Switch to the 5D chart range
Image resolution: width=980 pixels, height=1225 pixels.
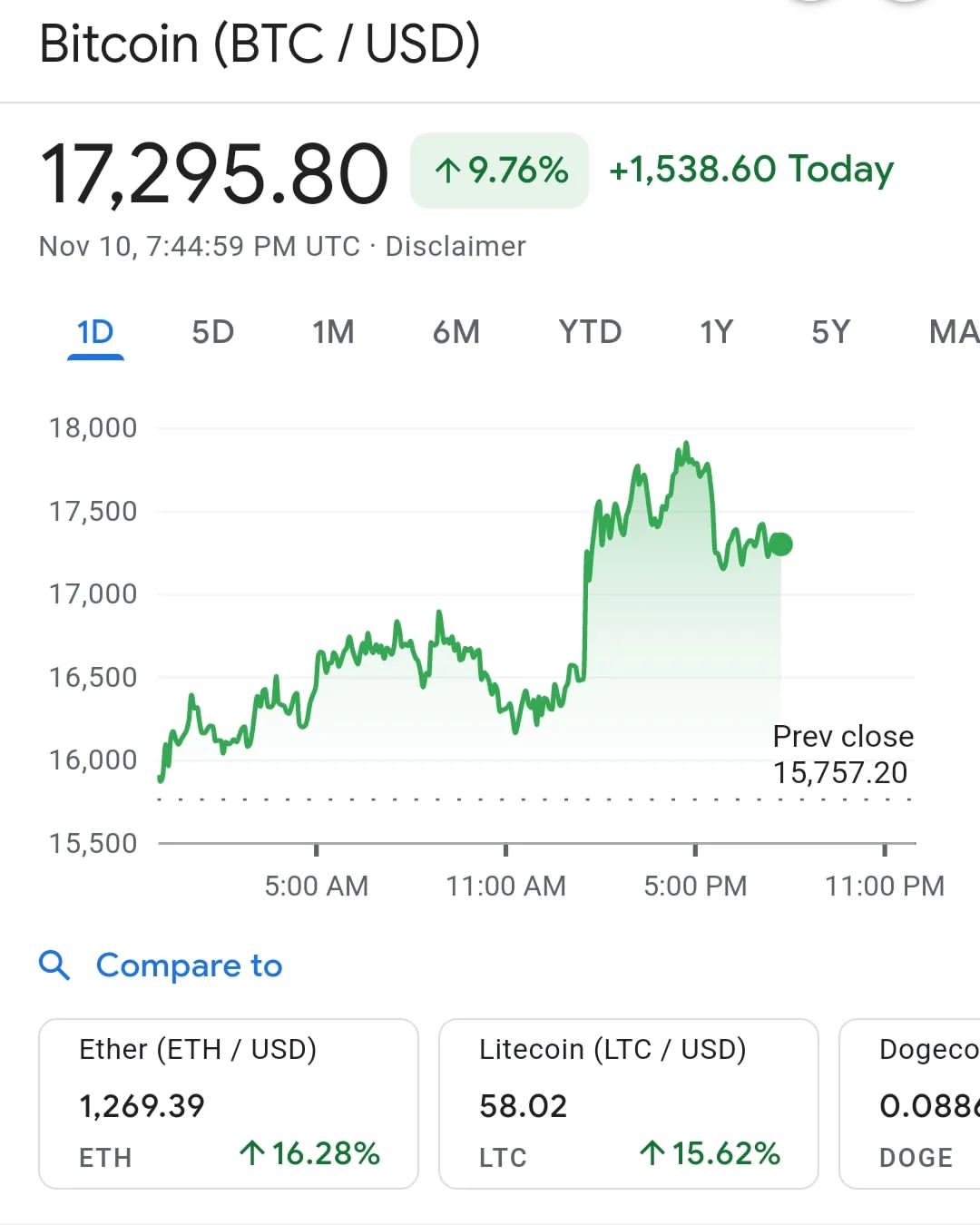[213, 332]
